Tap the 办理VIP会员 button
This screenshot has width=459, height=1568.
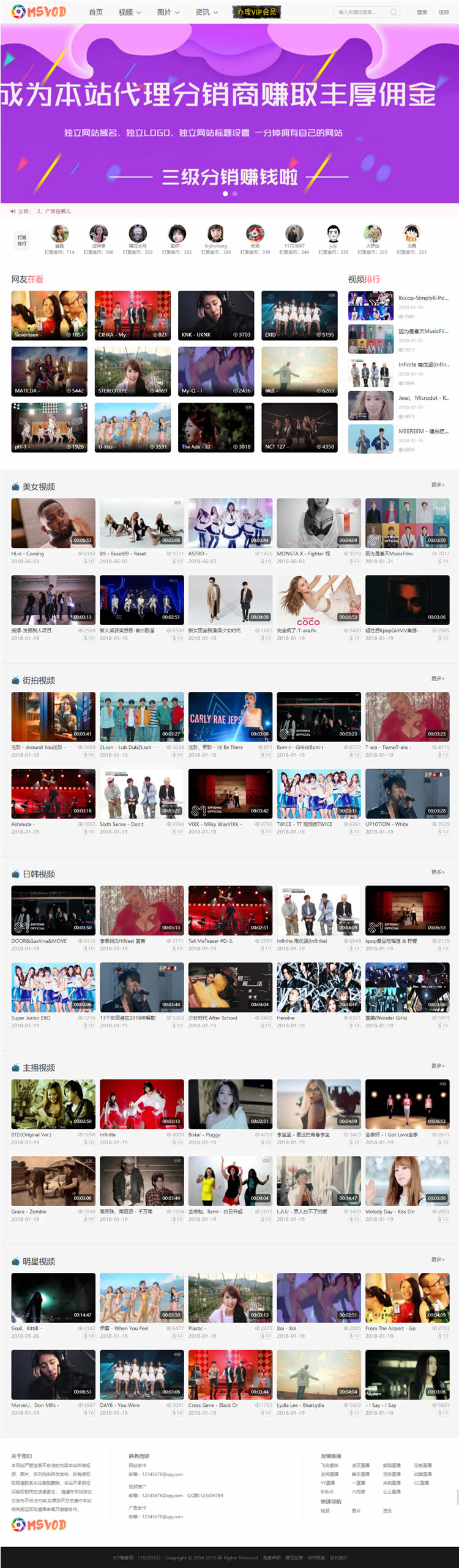click(x=256, y=12)
